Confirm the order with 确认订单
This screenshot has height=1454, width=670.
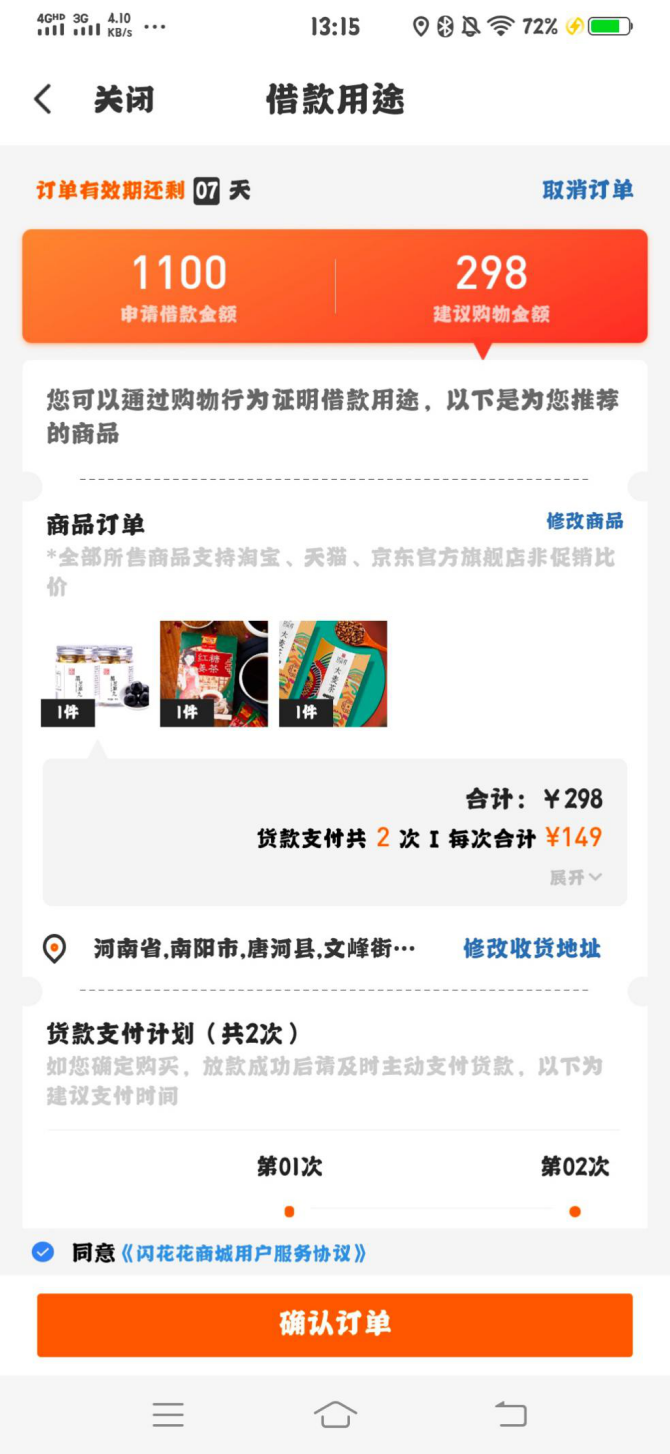pos(335,1324)
